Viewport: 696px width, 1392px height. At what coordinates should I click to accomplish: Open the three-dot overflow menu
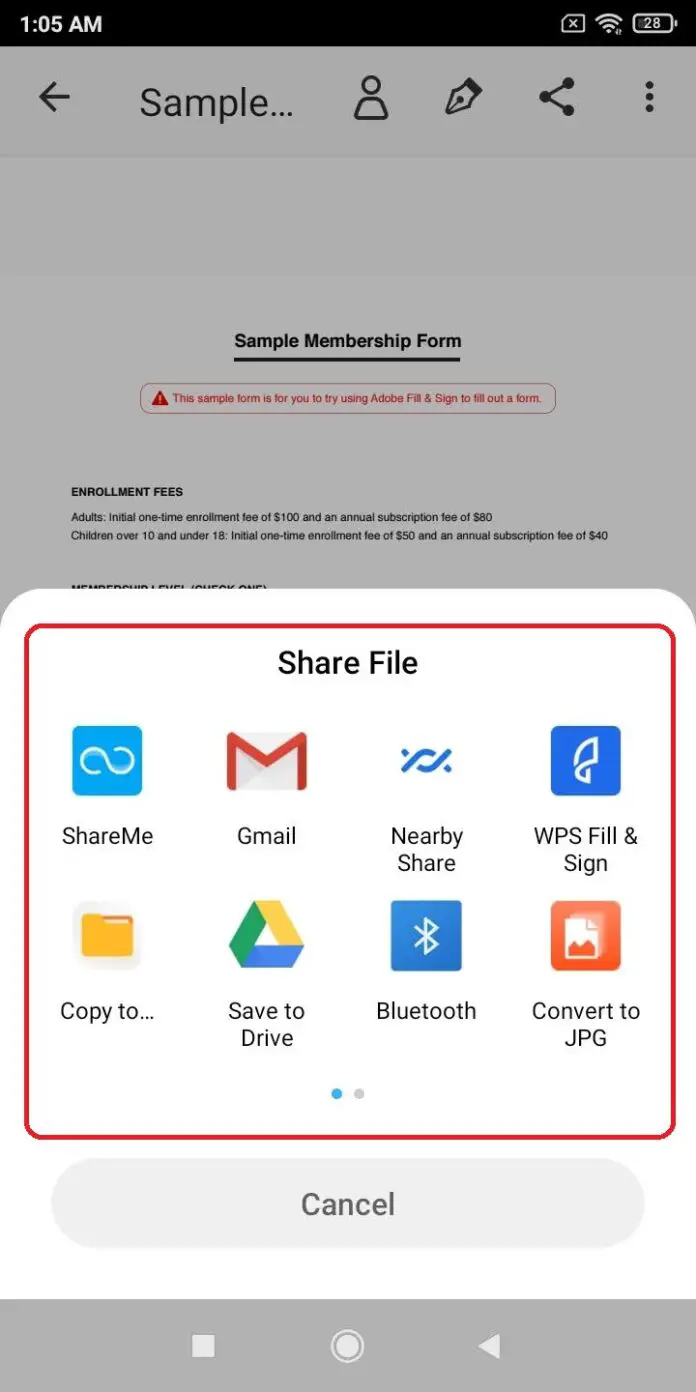coord(649,98)
